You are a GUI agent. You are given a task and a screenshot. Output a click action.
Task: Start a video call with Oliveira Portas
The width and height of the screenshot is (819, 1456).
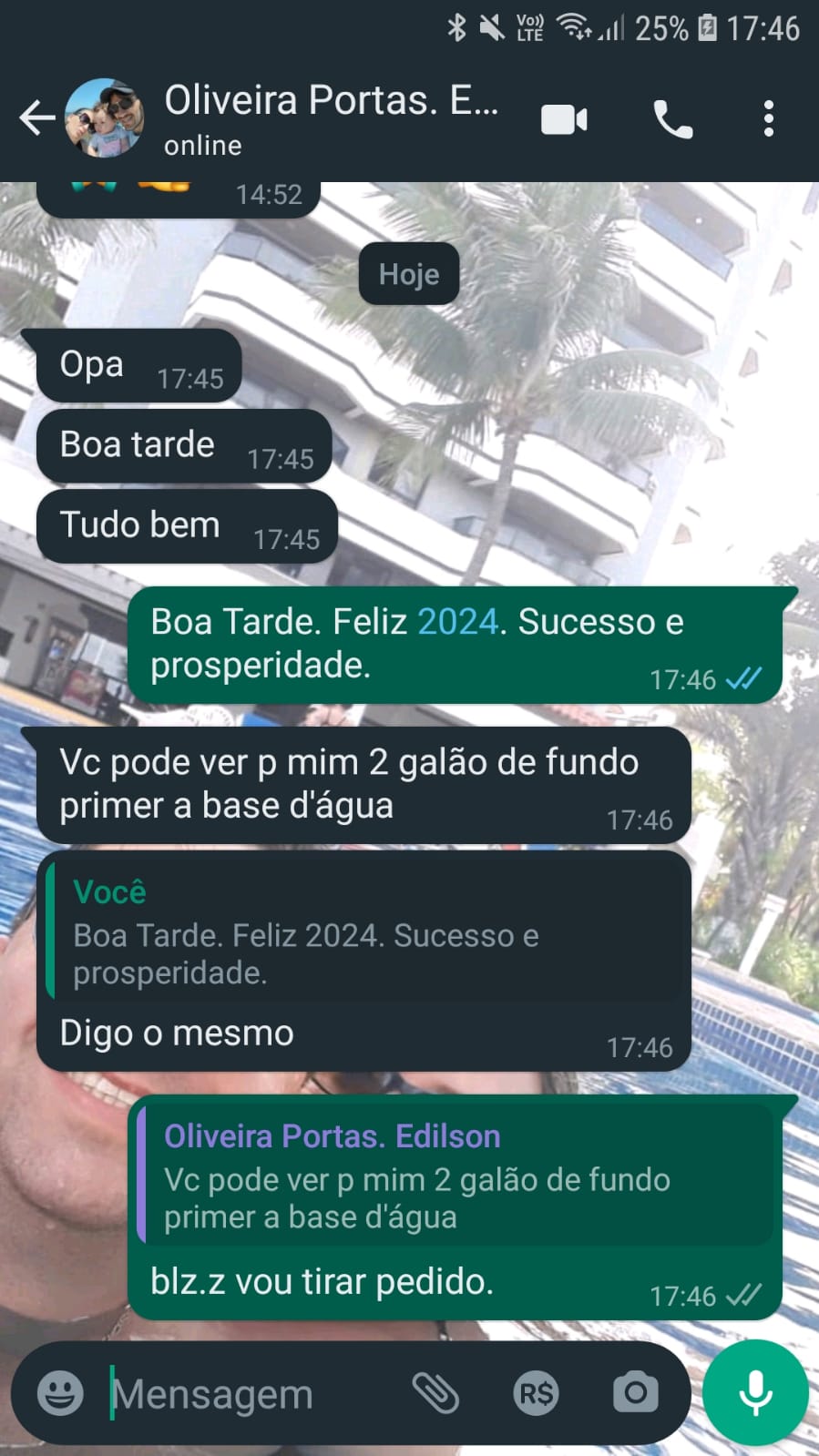[564, 119]
